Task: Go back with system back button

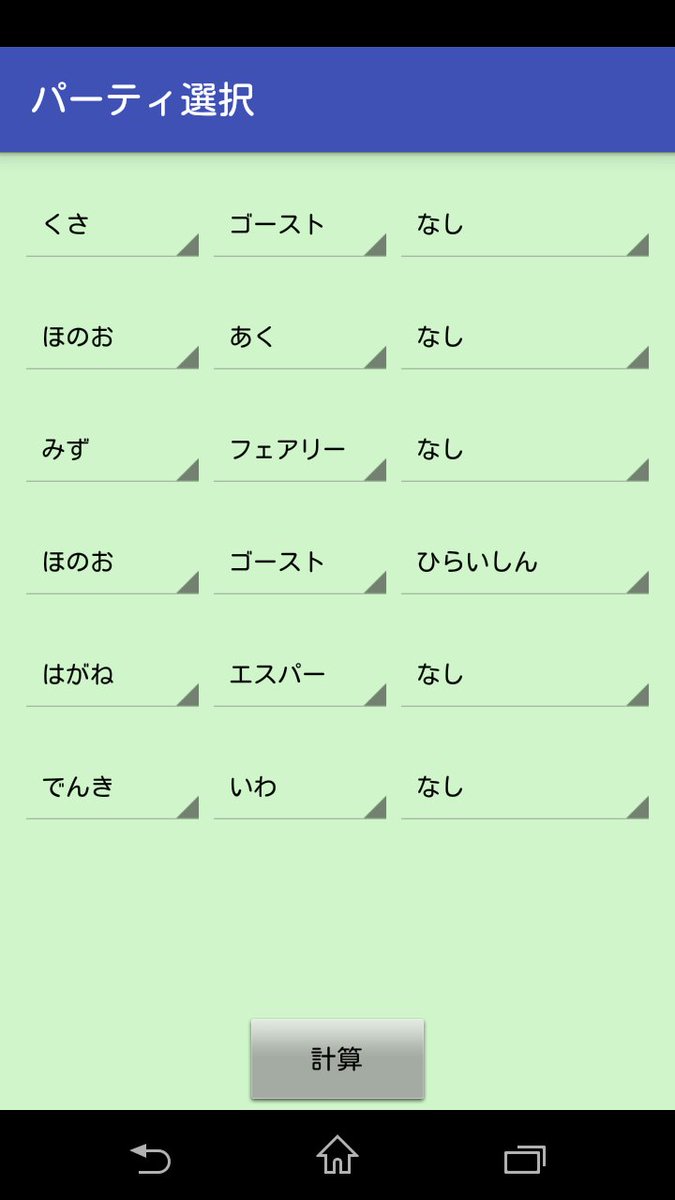Action: (151, 1158)
